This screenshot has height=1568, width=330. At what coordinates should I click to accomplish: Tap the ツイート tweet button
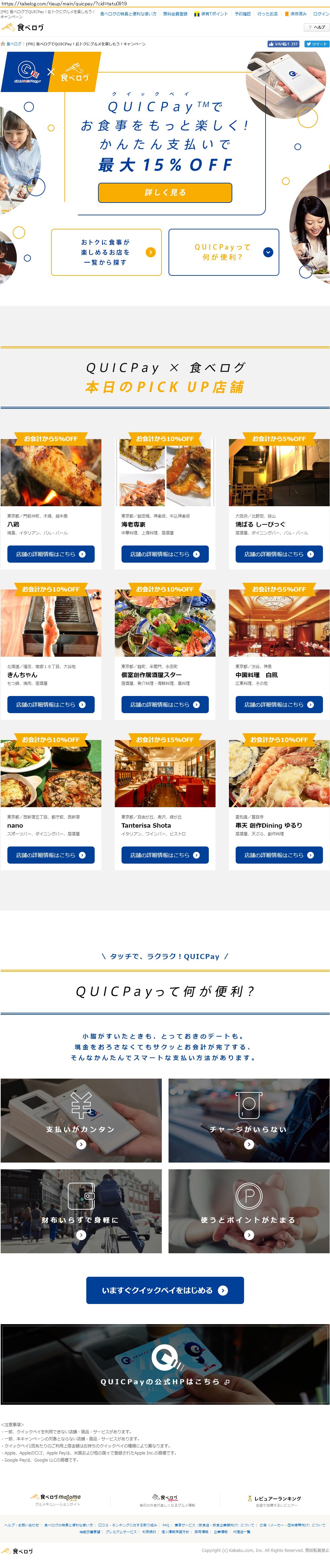click(x=317, y=44)
